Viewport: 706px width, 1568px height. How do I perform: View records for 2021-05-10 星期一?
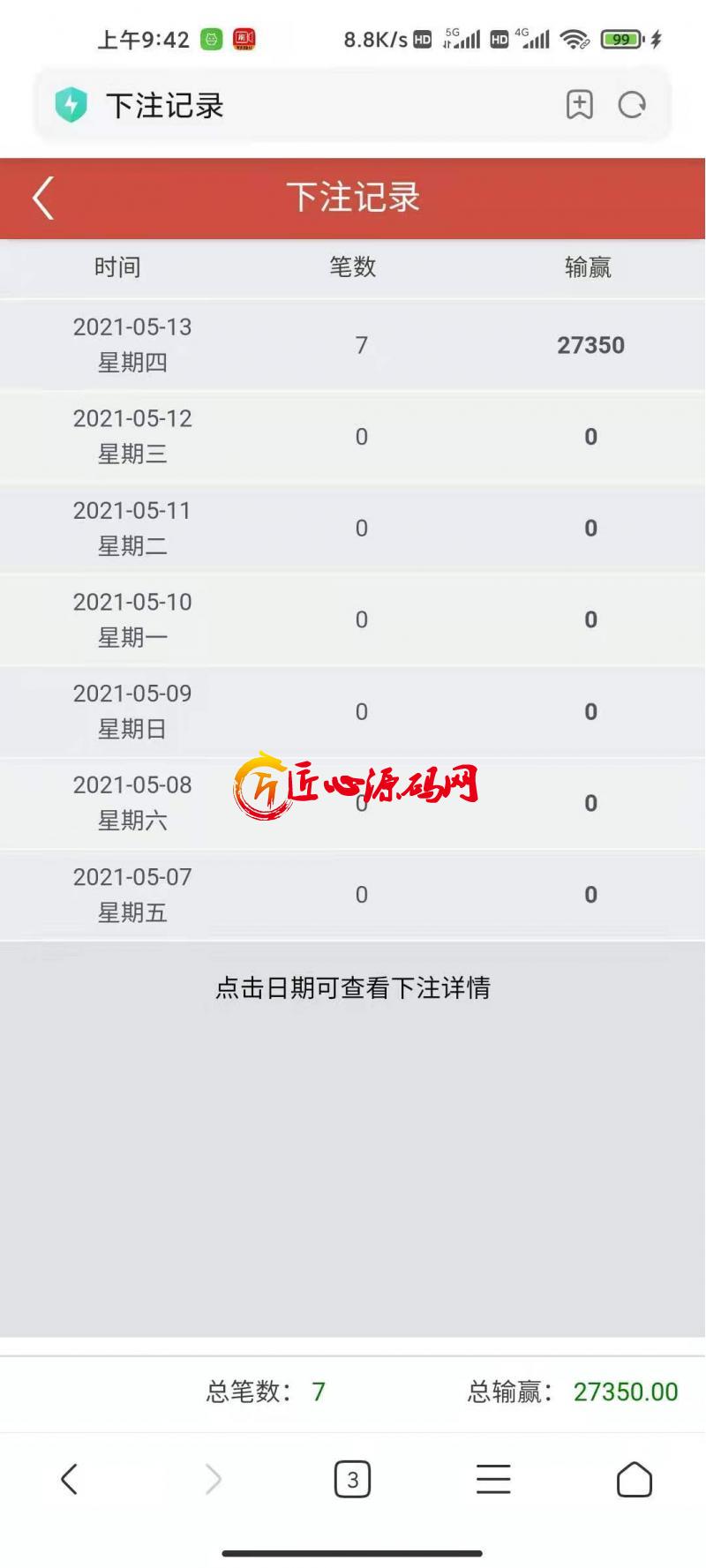click(353, 619)
